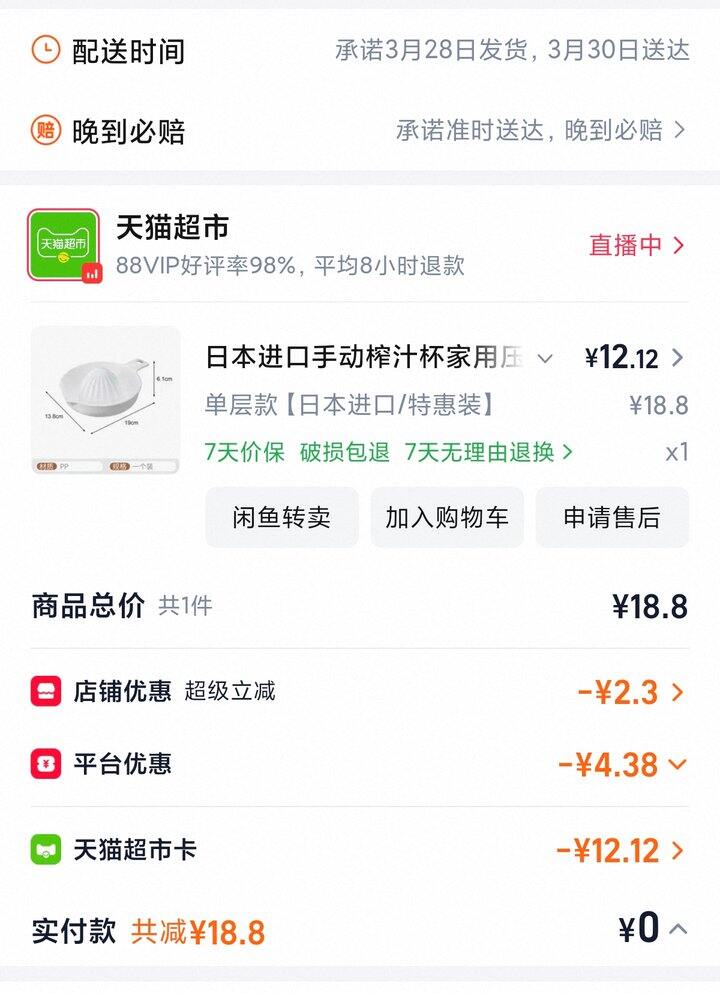Resell the item via 闲鱼转卖

[281, 517]
